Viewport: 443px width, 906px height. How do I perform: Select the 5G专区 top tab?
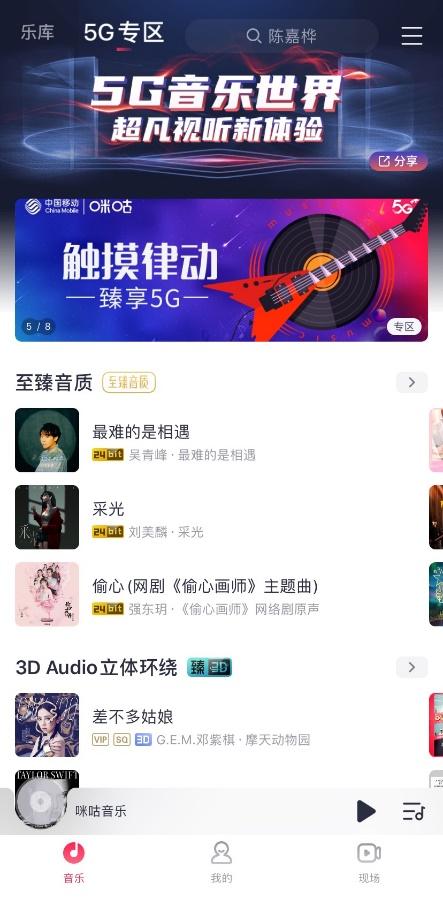tap(124, 33)
